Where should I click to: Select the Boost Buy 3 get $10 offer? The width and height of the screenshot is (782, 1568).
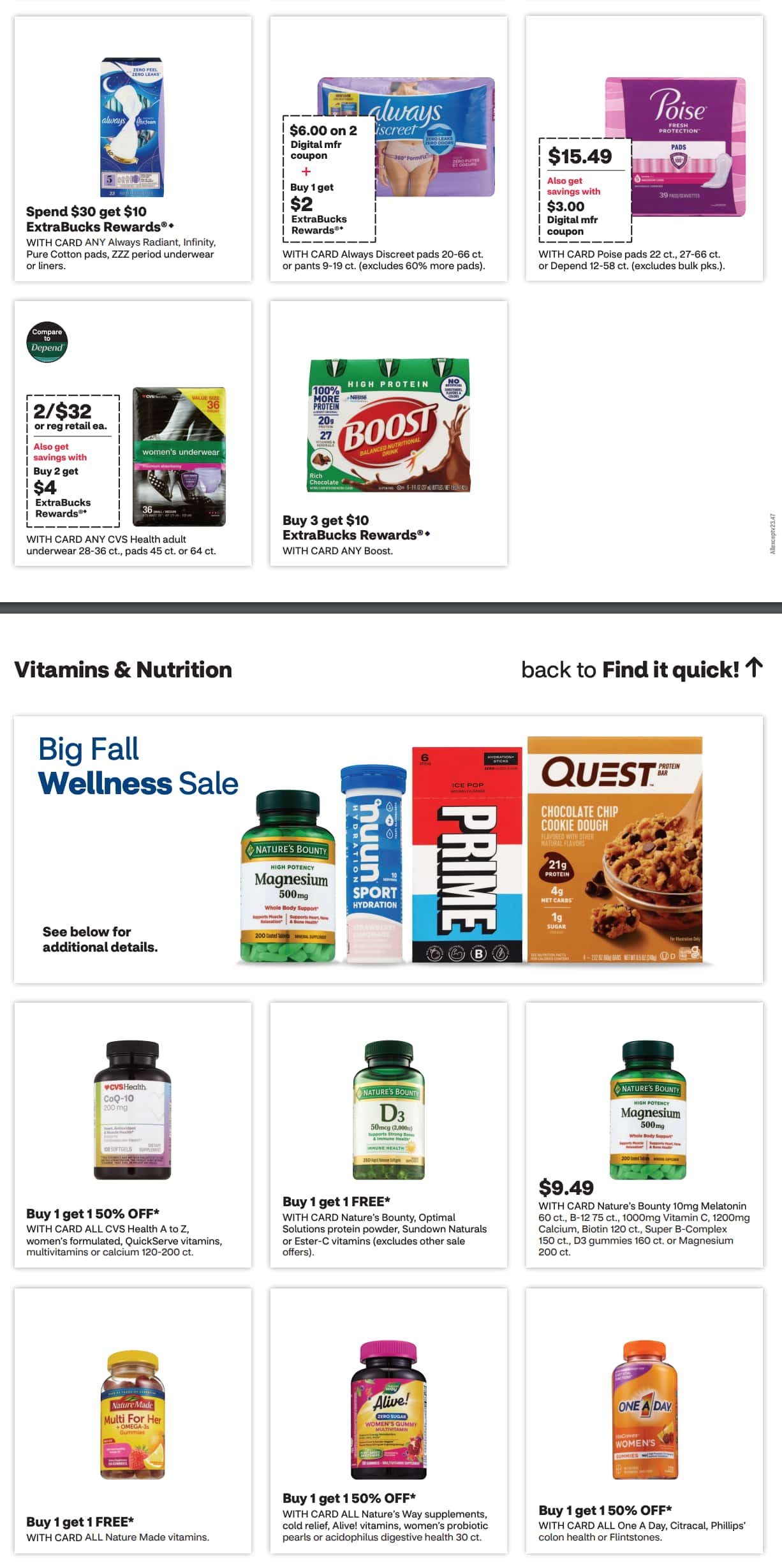[388, 433]
